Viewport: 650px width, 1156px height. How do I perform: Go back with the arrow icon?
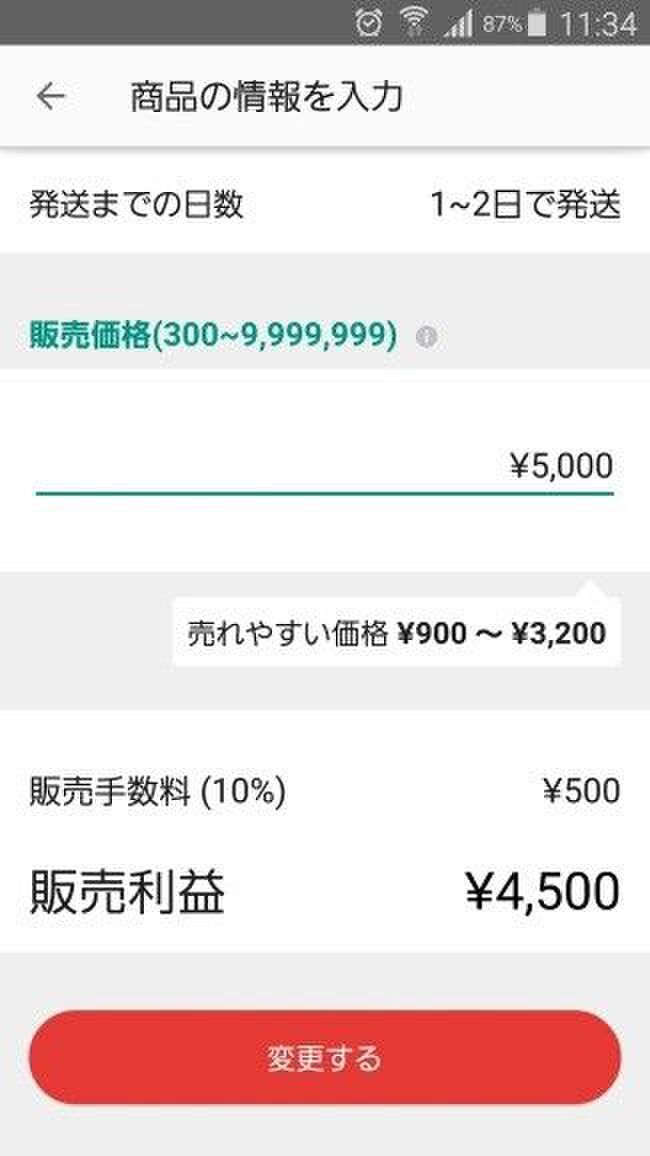(50, 97)
